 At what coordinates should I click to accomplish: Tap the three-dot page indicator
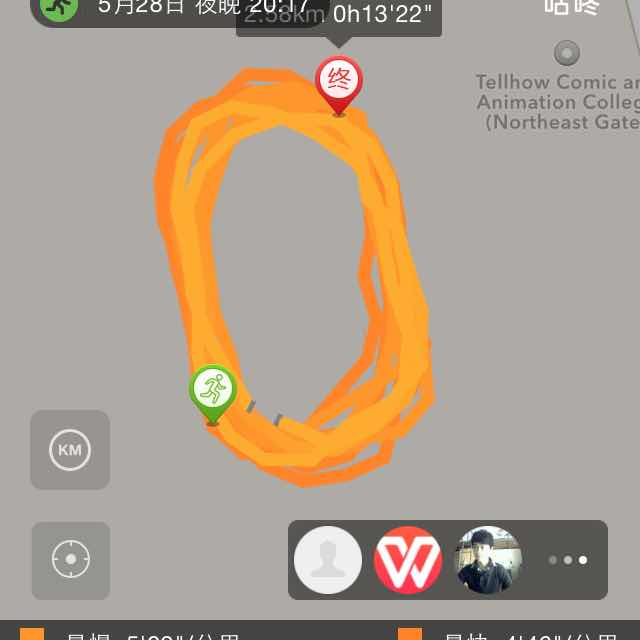[x=567, y=560]
